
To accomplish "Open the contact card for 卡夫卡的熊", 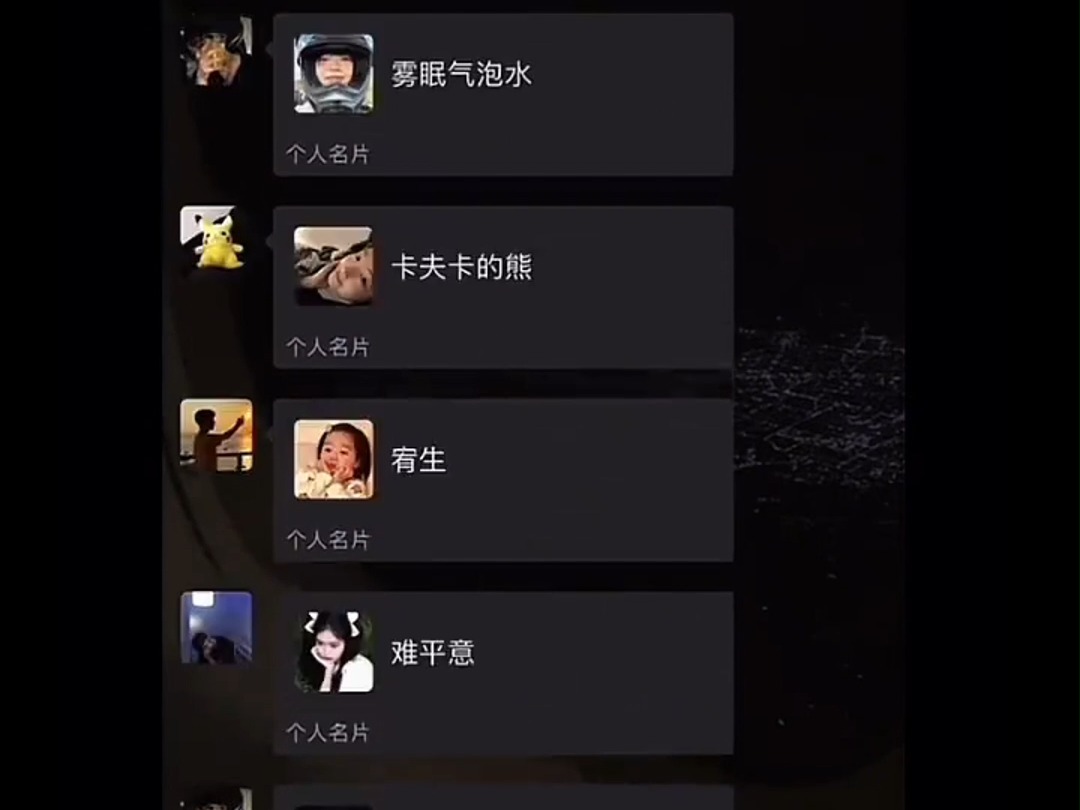I will point(503,287).
